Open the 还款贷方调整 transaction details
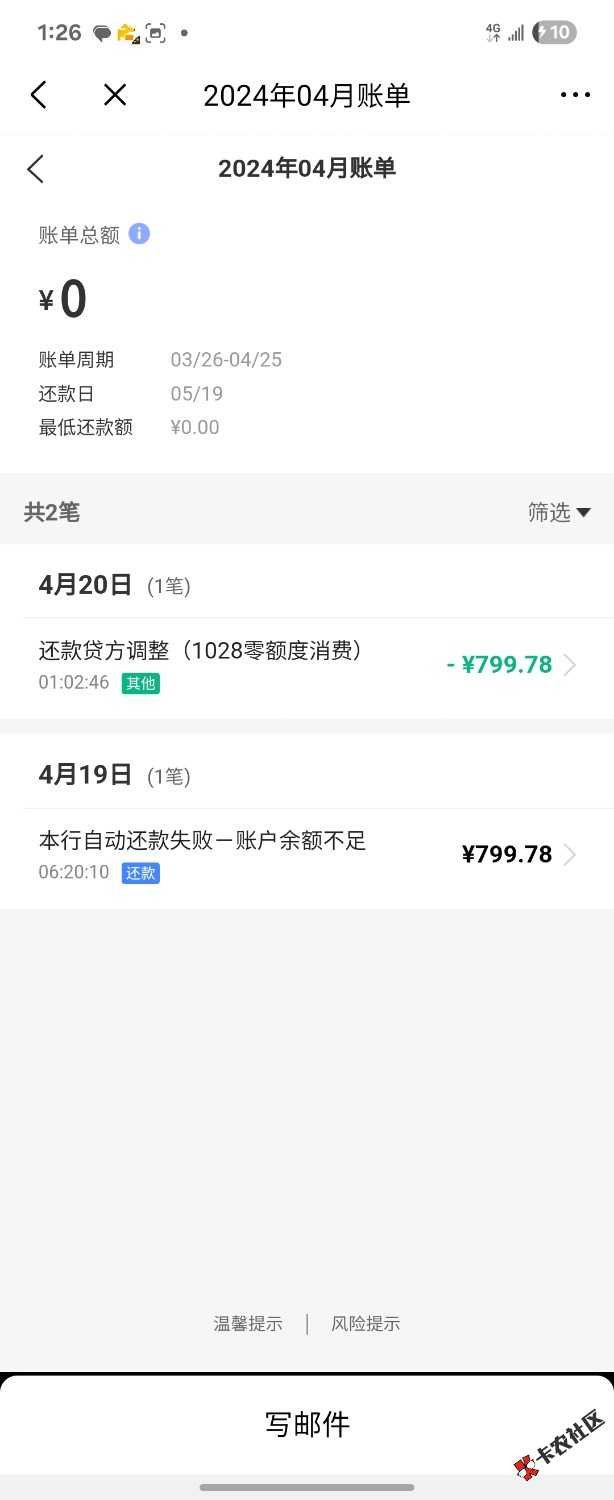Screen dimensions: 614x1500 click(x=307, y=665)
